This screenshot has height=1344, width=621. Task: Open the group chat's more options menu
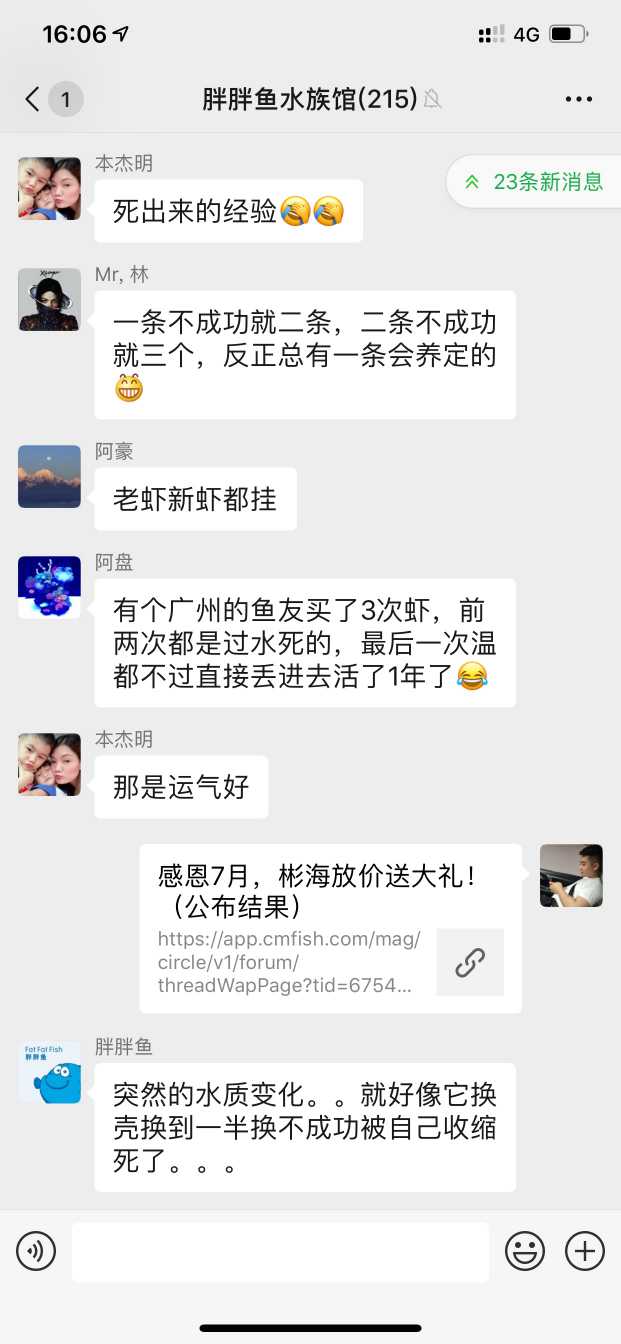(579, 99)
